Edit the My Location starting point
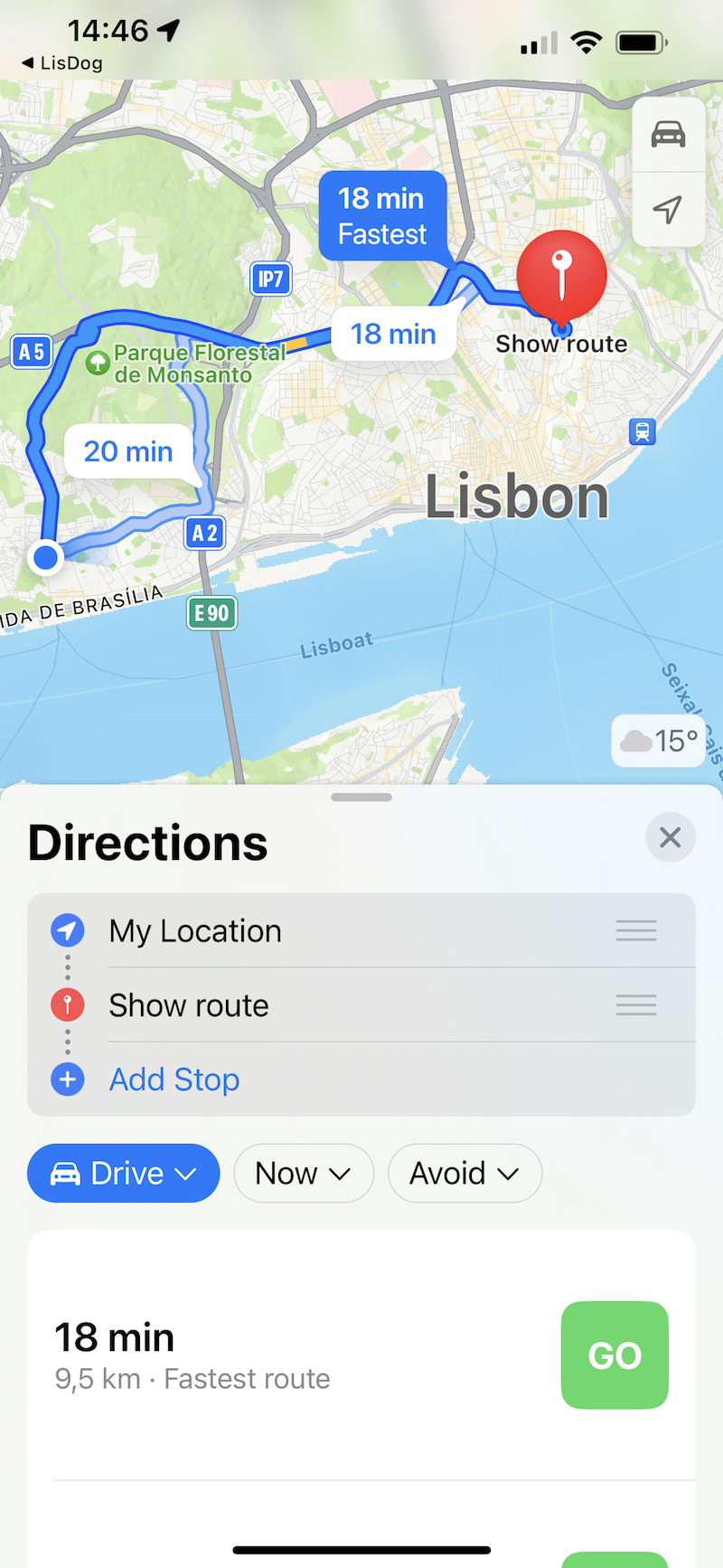Screen dimensions: 723x1568 click(x=195, y=931)
